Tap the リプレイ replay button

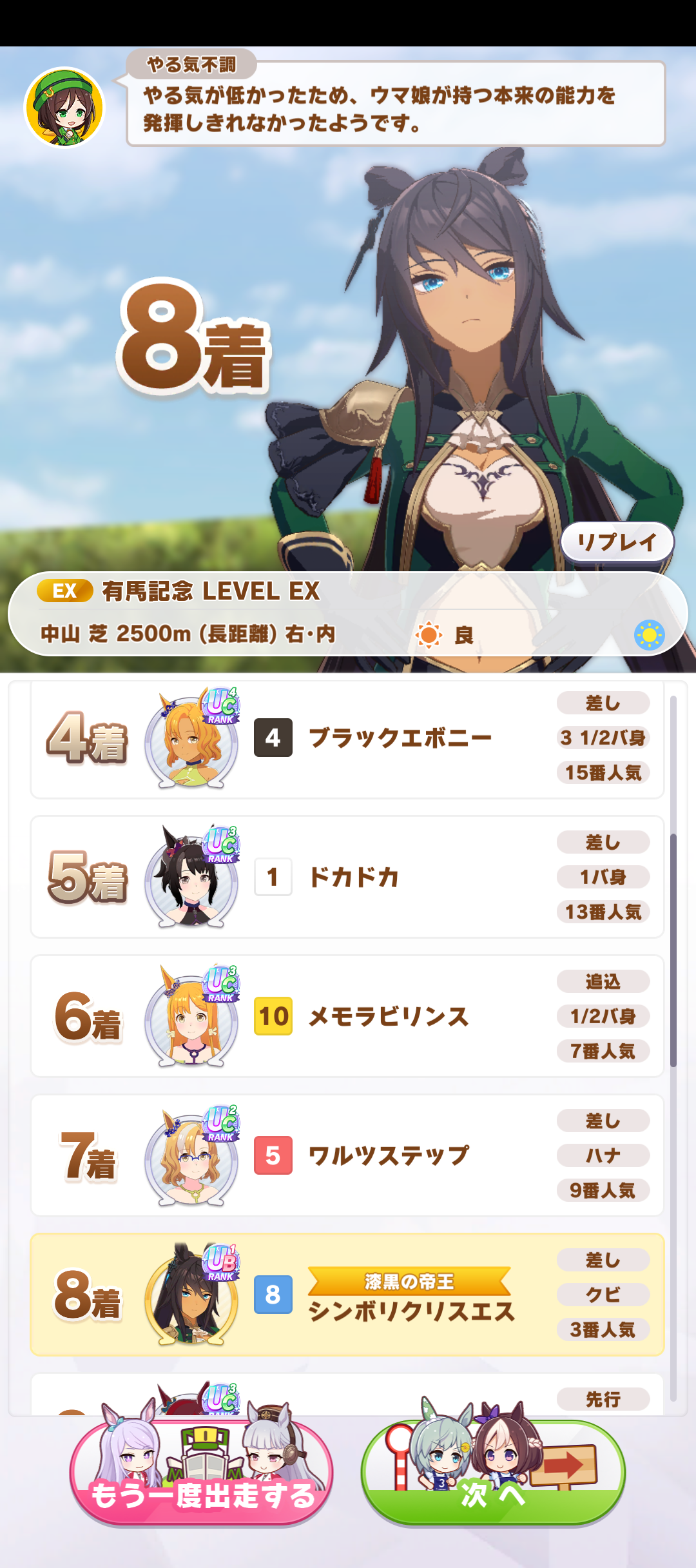(617, 542)
